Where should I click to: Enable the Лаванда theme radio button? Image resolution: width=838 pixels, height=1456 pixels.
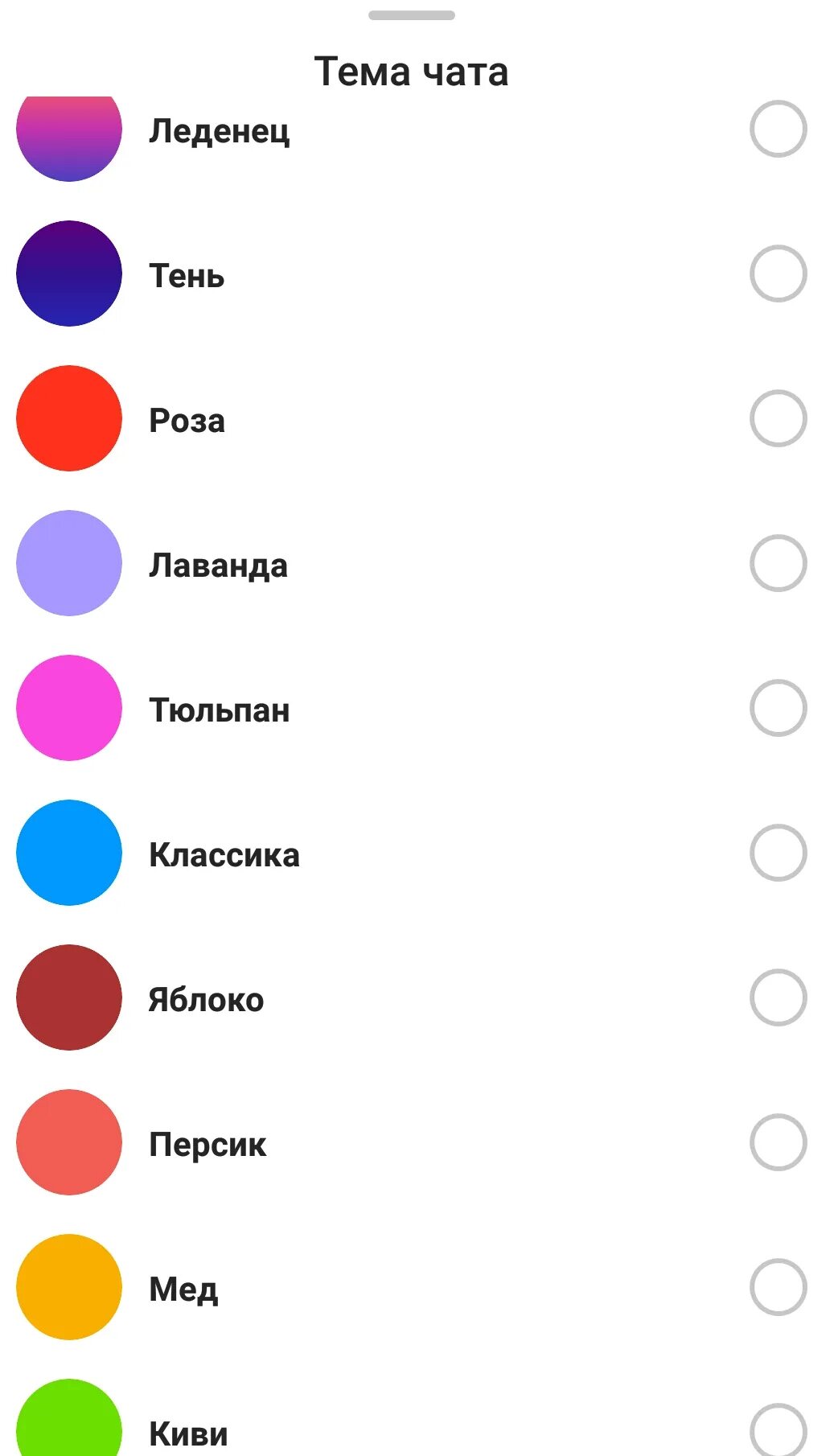tap(779, 563)
